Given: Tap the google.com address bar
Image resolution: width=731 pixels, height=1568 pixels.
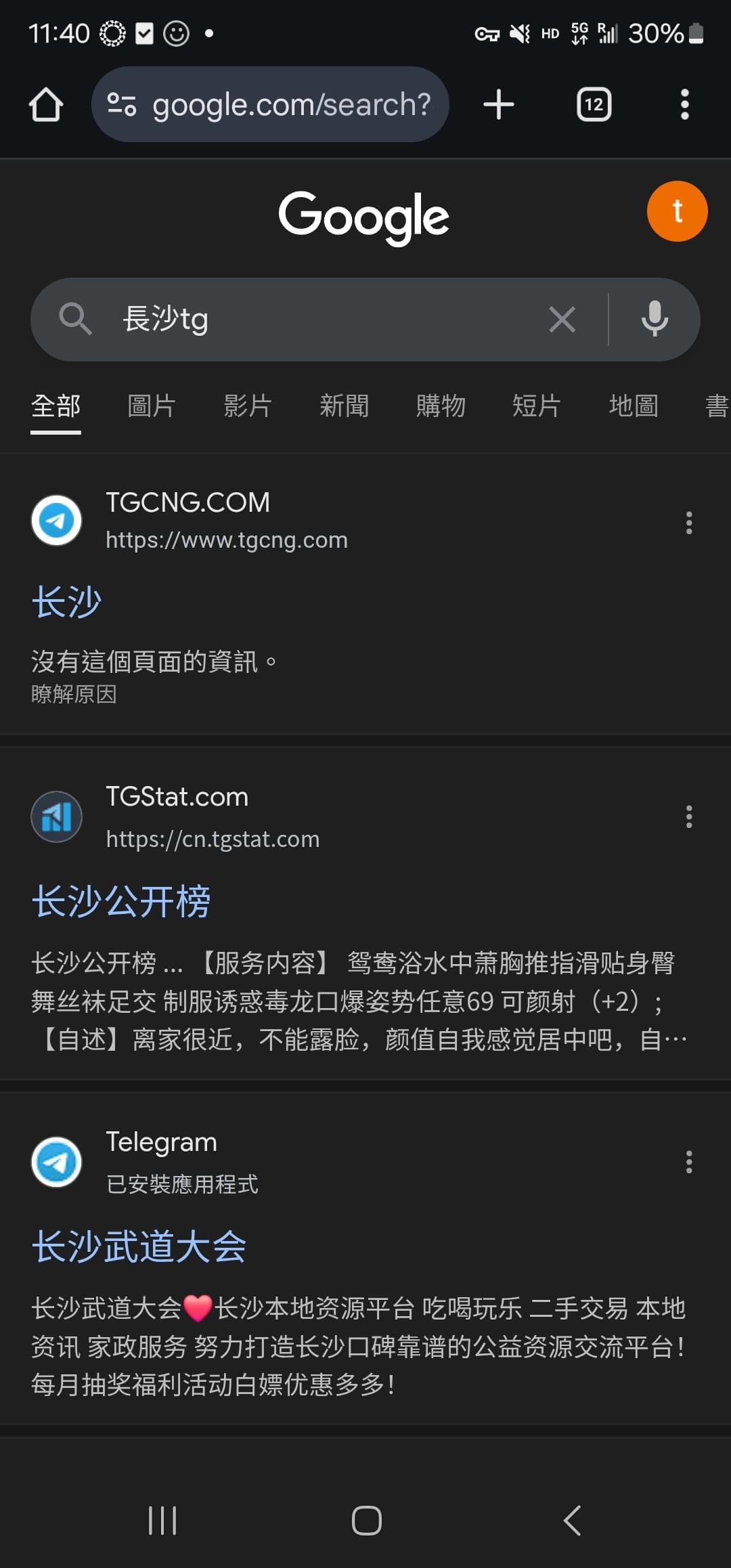Looking at the screenshot, I should (x=270, y=104).
